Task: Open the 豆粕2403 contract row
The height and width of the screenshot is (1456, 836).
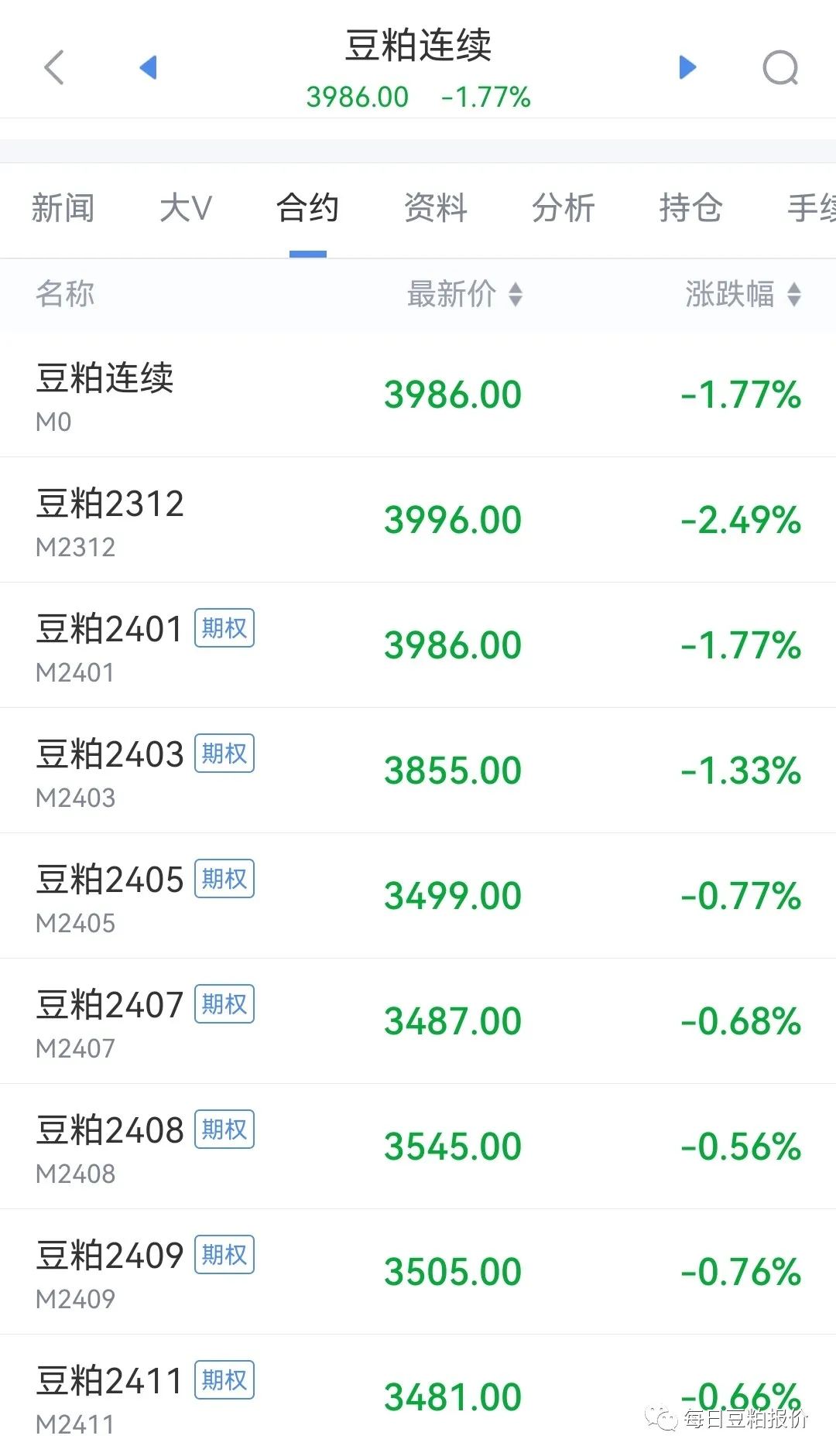Action: point(418,771)
